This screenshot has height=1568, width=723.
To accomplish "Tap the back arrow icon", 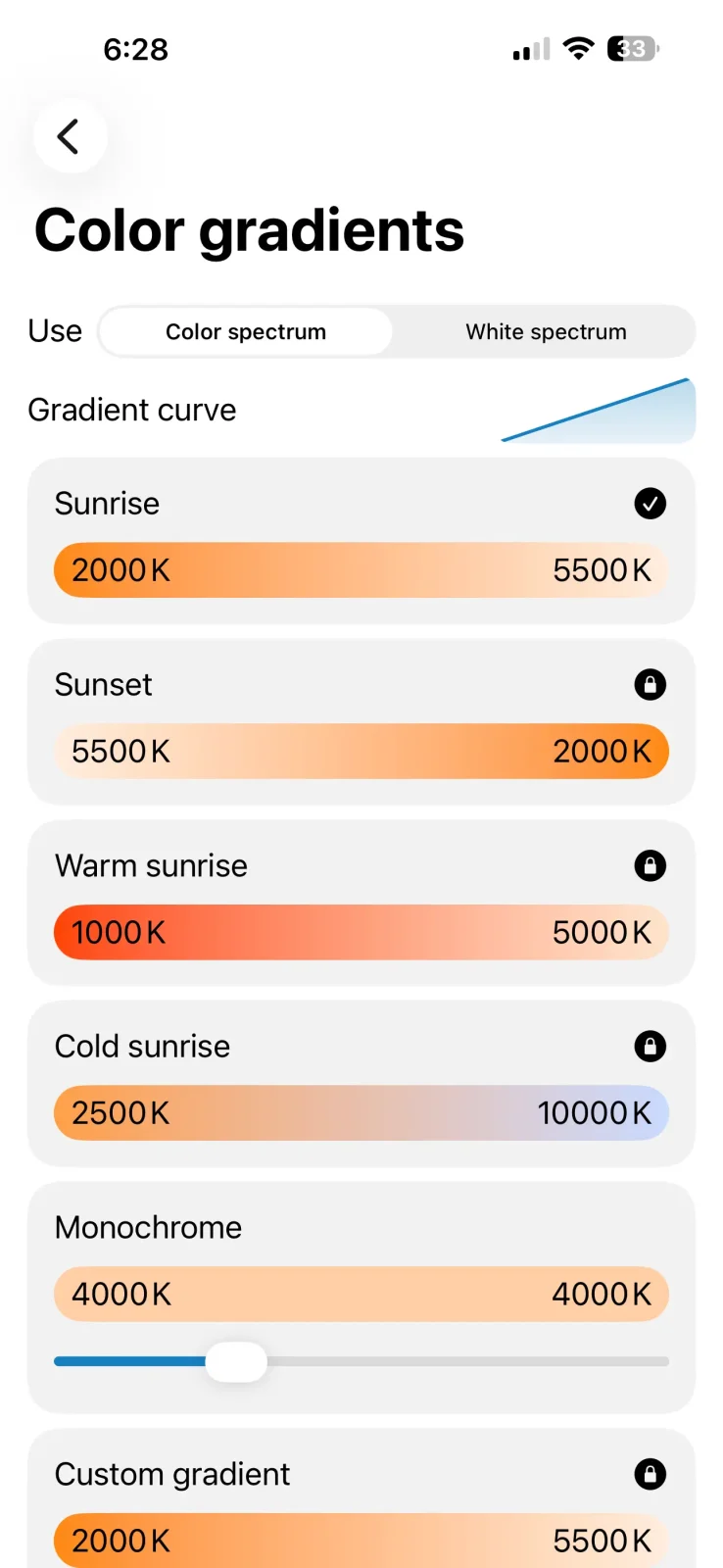I will pyautogui.click(x=70, y=136).
